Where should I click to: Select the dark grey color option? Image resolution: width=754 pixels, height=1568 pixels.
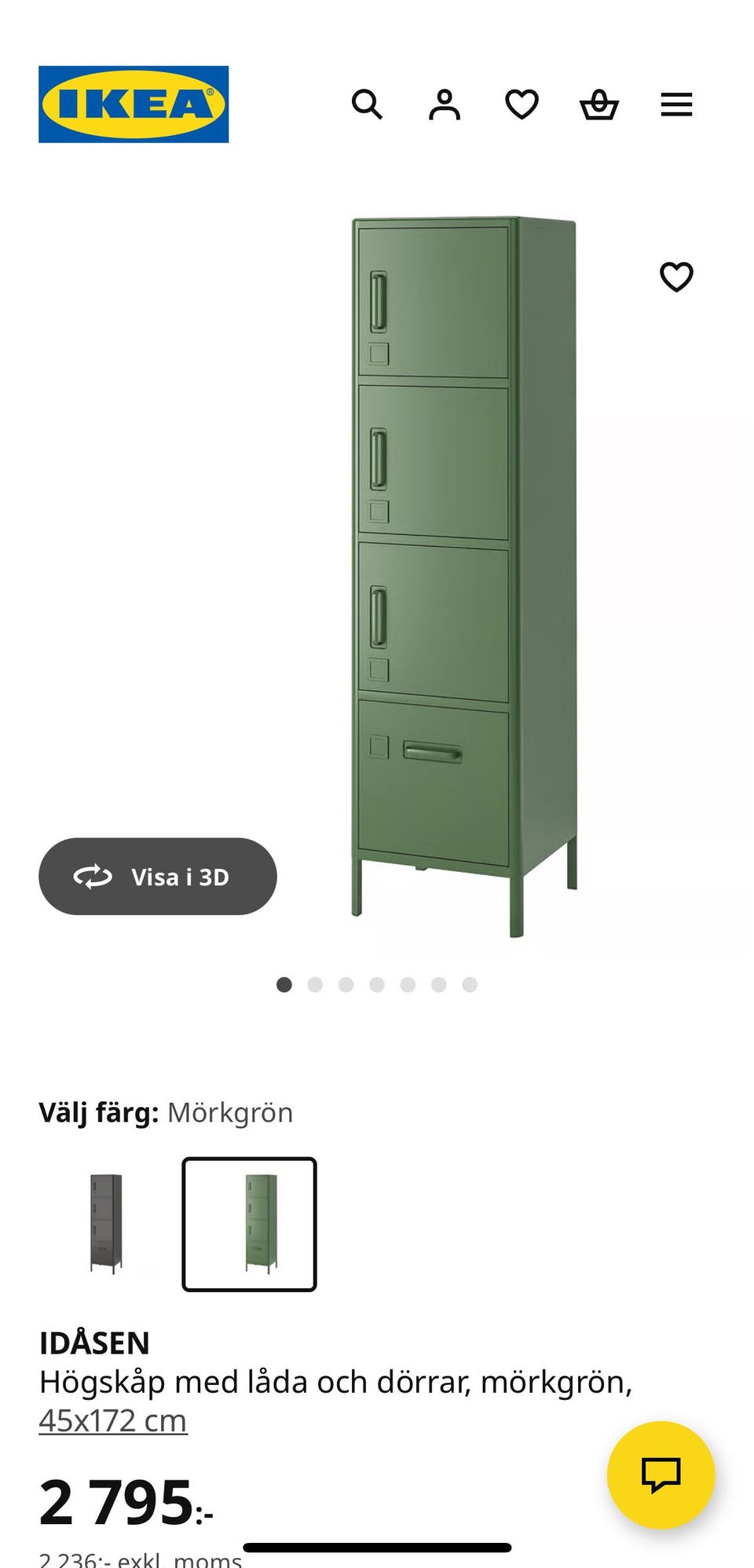106,1224
